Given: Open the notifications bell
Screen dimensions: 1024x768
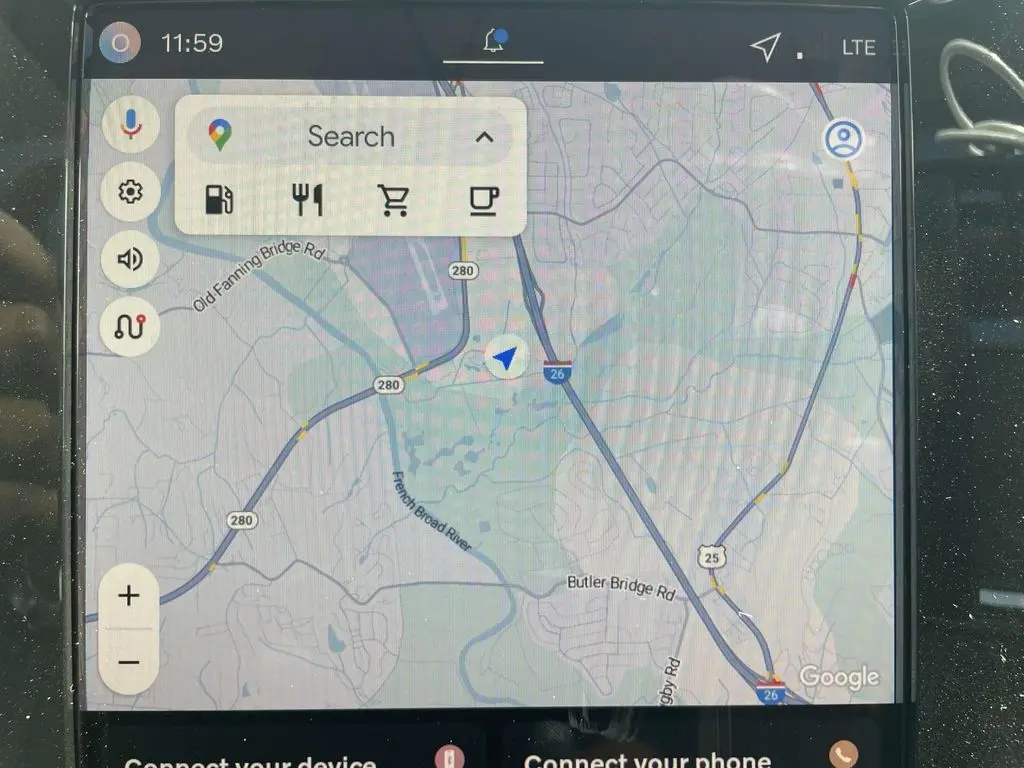Looking at the screenshot, I should coord(493,42).
